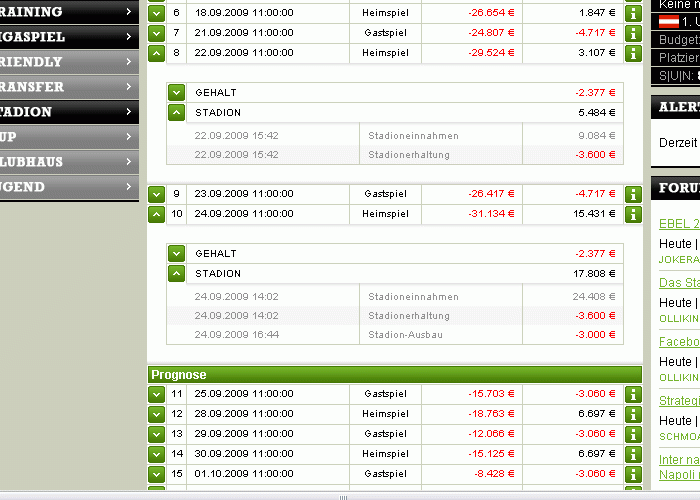Show info for forecast row 12
Image resolution: width=700 pixels, height=500 pixels.
(633, 414)
